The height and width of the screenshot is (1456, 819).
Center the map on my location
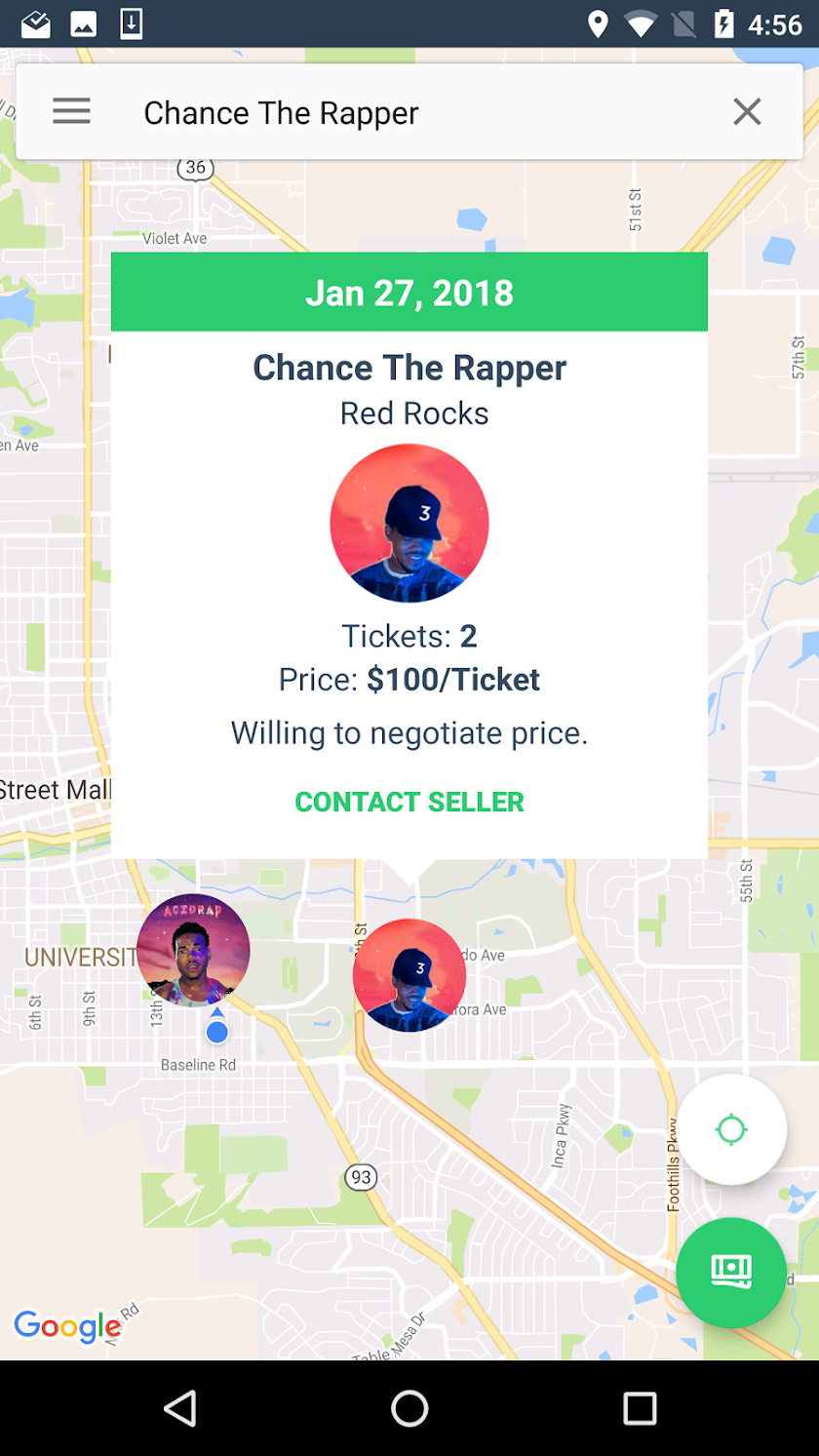click(x=731, y=1129)
